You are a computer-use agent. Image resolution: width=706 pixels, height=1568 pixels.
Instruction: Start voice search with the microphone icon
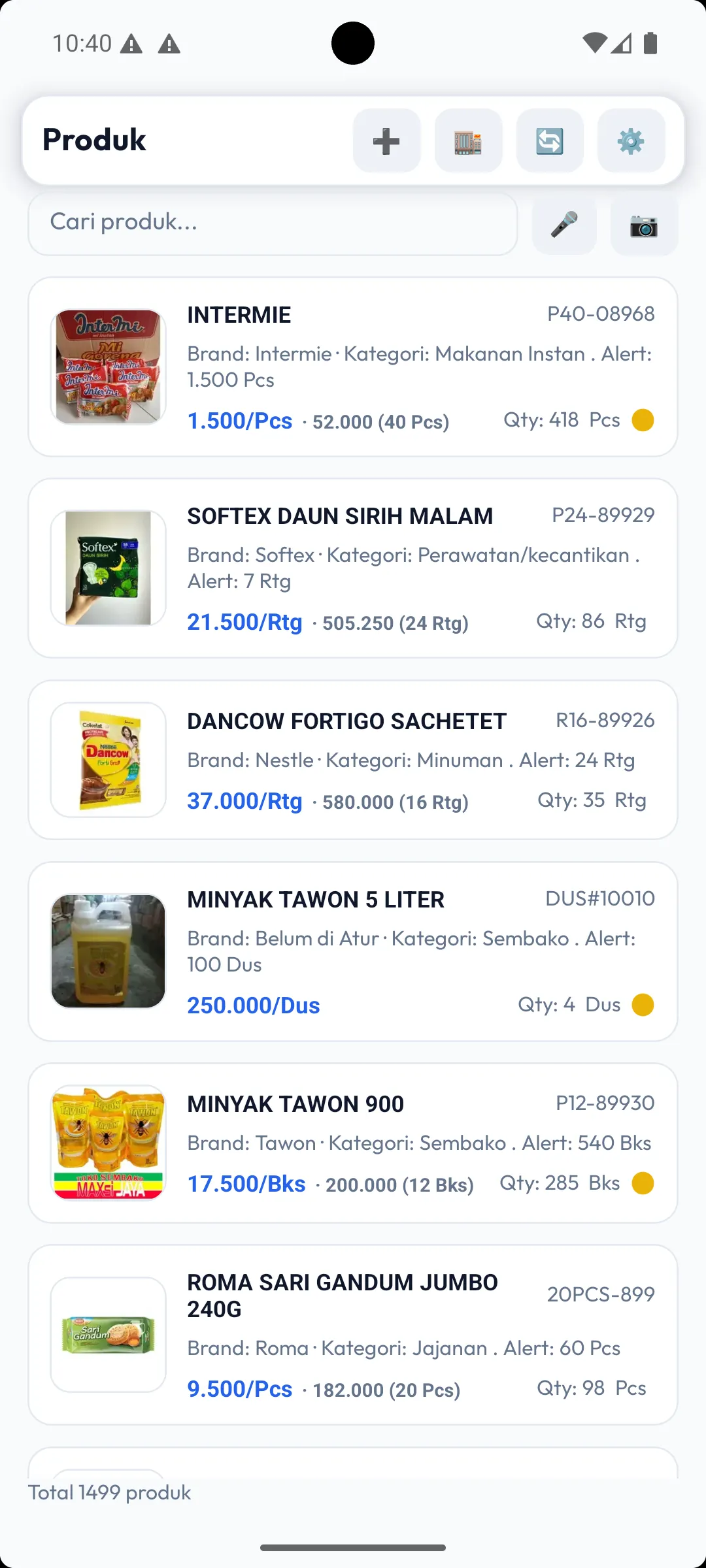(564, 225)
